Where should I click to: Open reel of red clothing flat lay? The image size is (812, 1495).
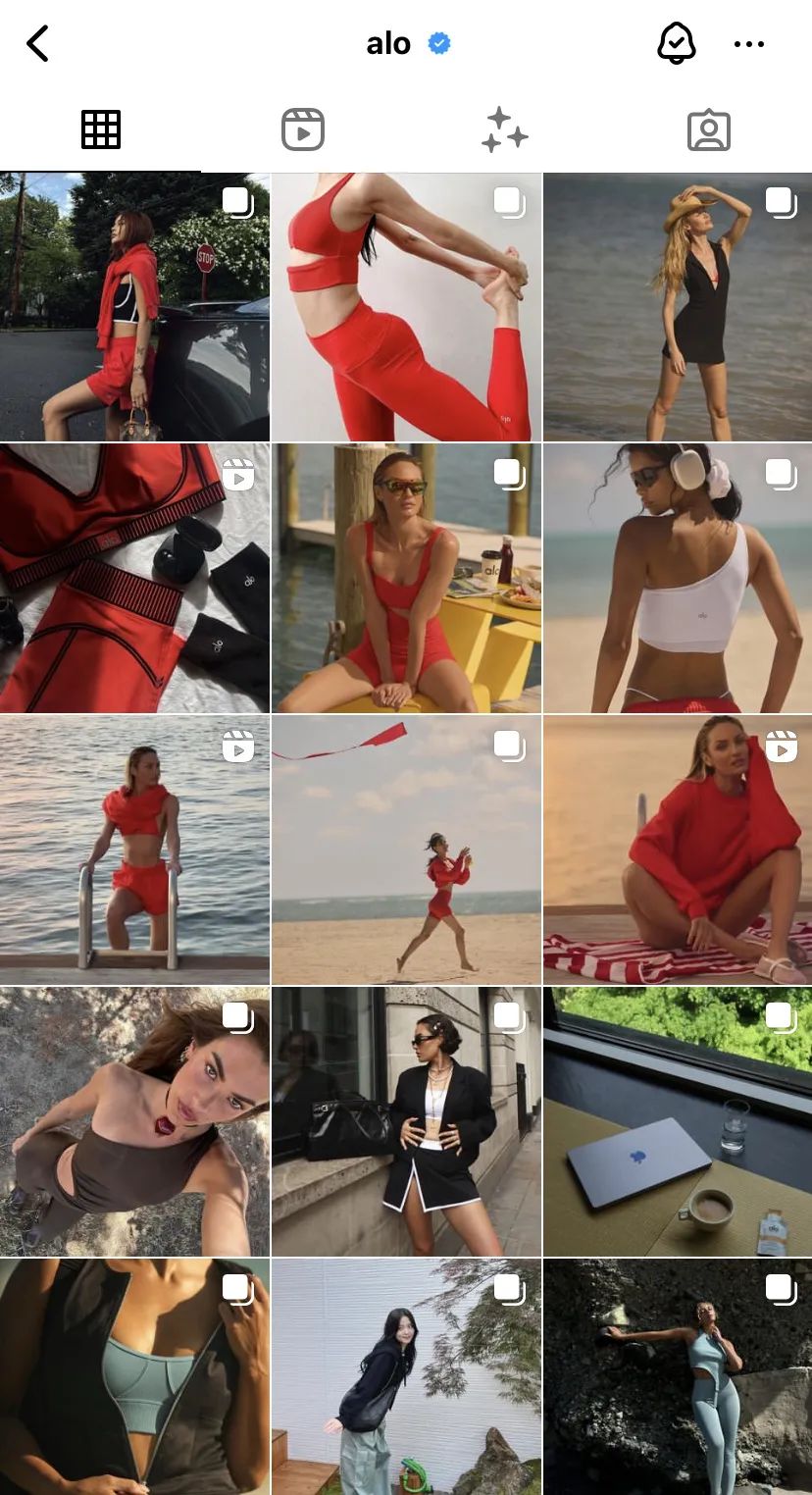(x=134, y=578)
